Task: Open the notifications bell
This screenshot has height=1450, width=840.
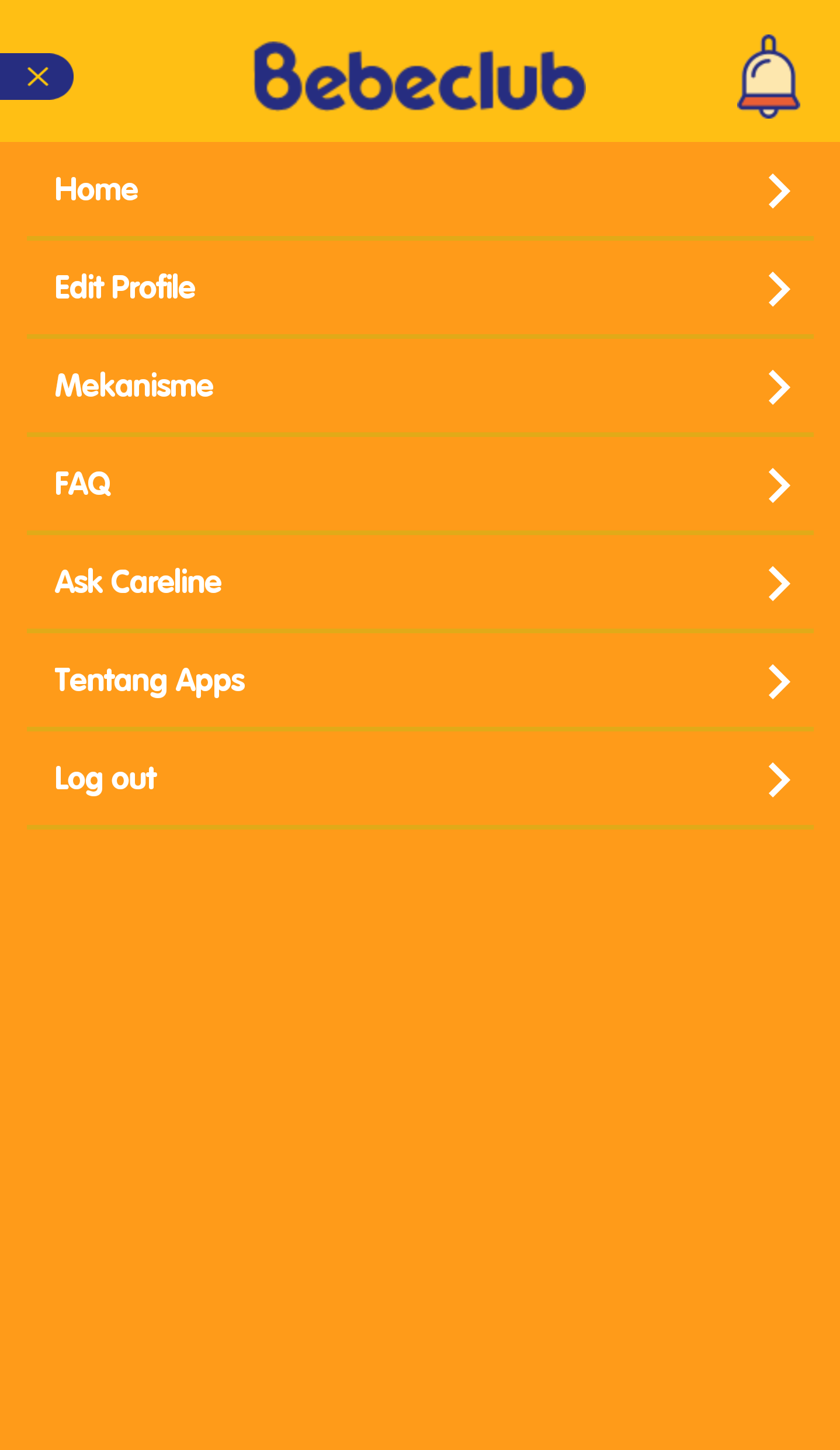Action: pyautogui.click(x=769, y=77)
